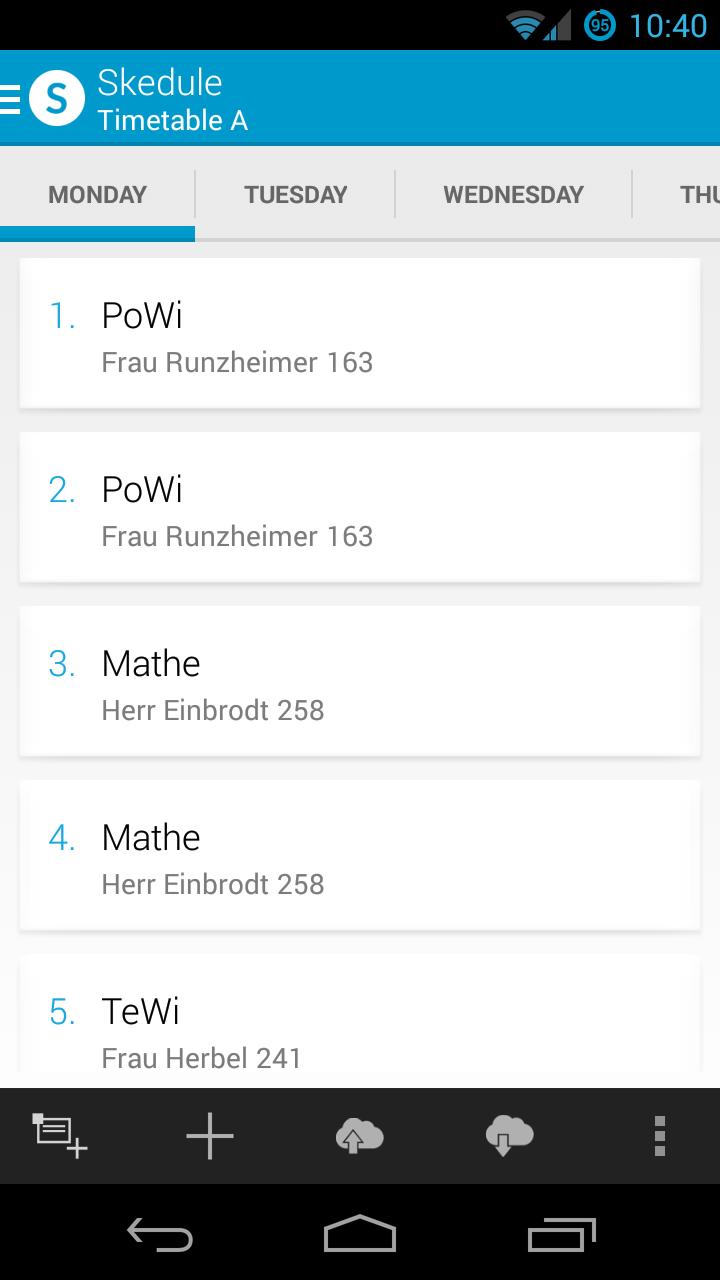Add a new timetable
The height and width of the screenshot is (1280, 720).
point(60,1136)
